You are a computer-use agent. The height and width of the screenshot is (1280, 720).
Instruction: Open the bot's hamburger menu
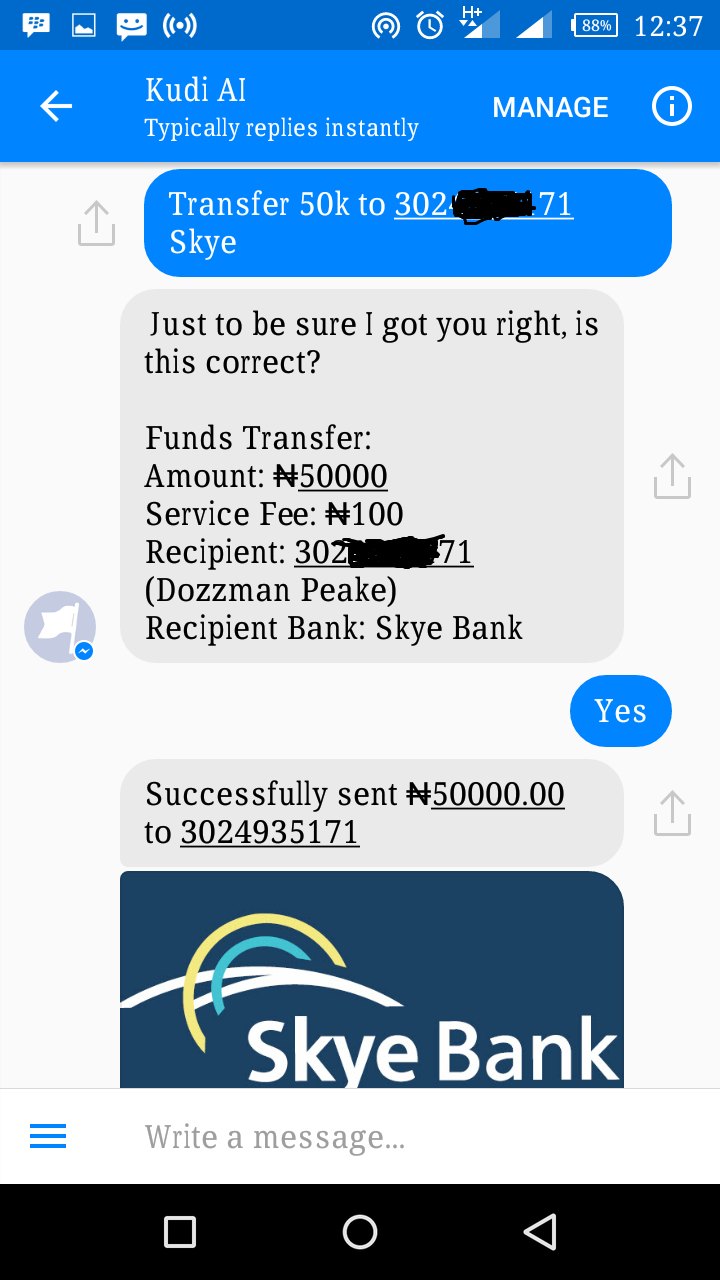[x=48, y=1136]
